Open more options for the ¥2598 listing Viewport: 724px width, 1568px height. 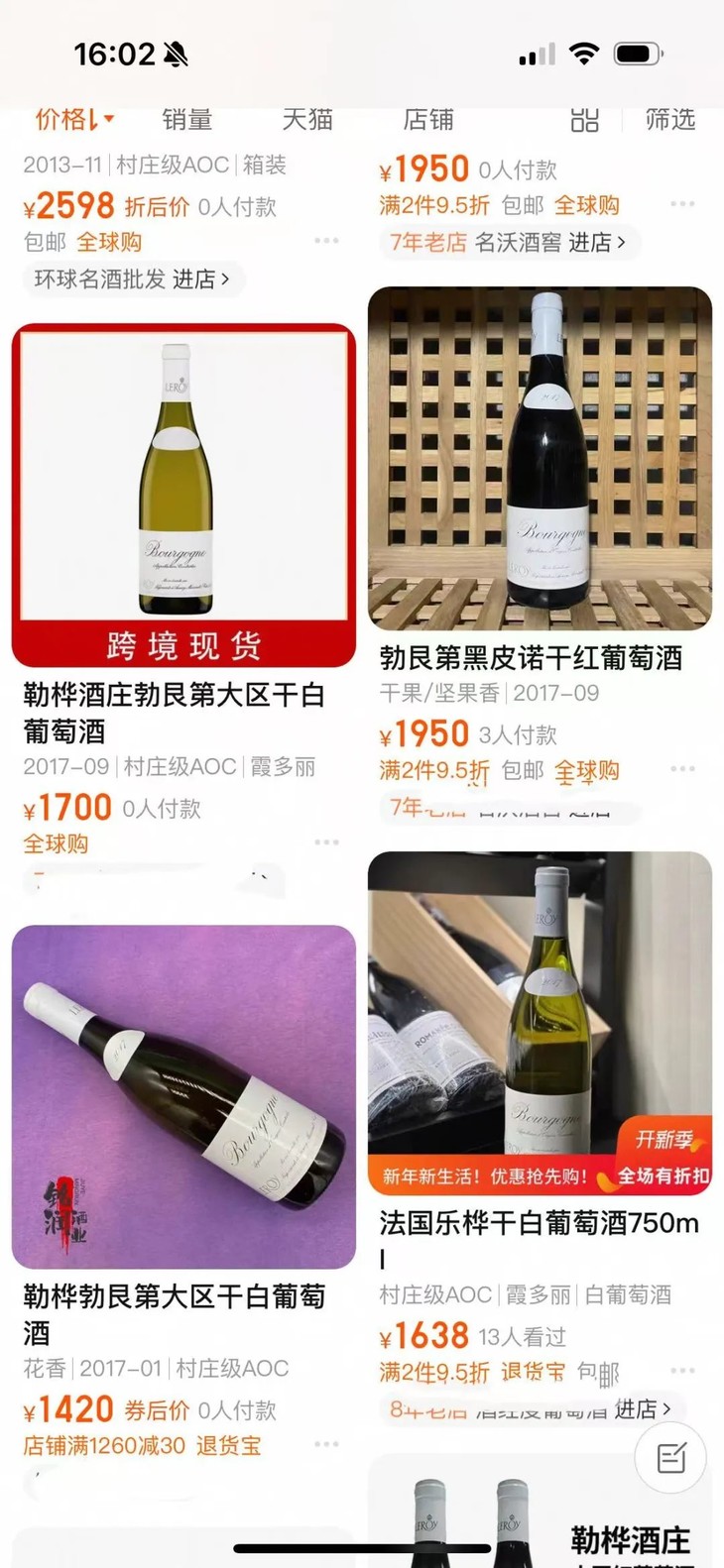point(326,241)
